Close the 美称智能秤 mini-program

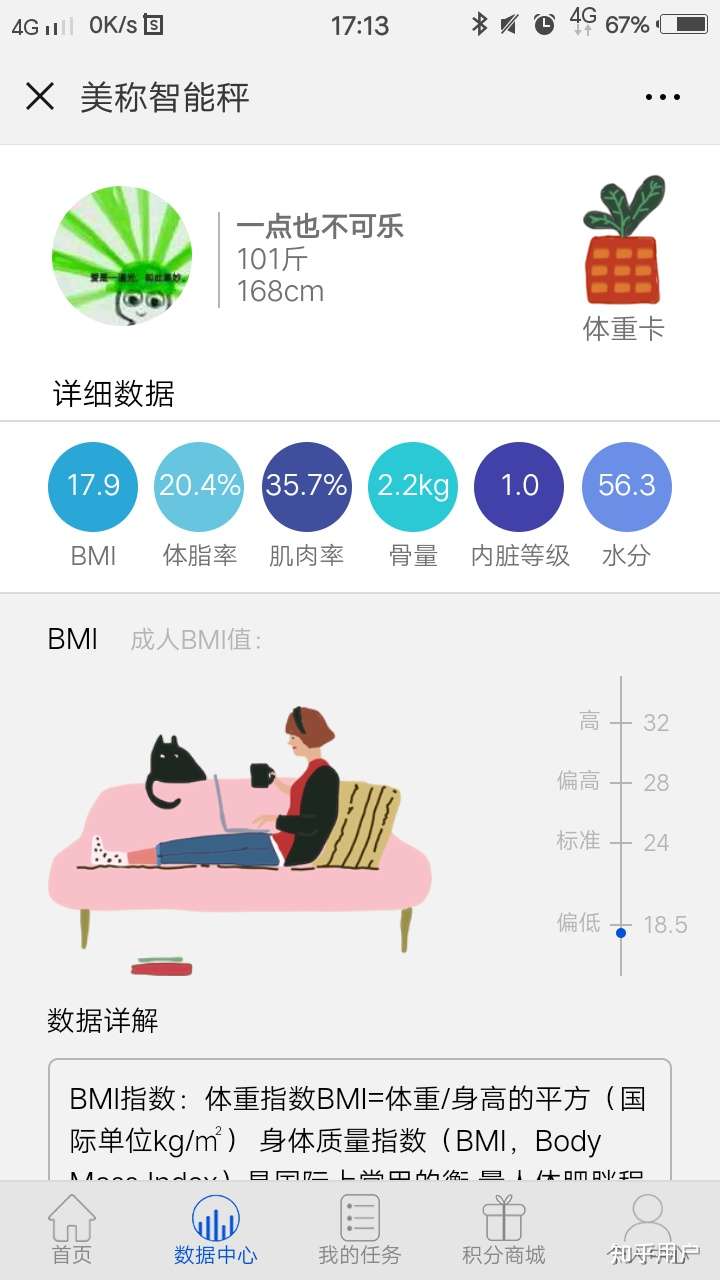39,96
